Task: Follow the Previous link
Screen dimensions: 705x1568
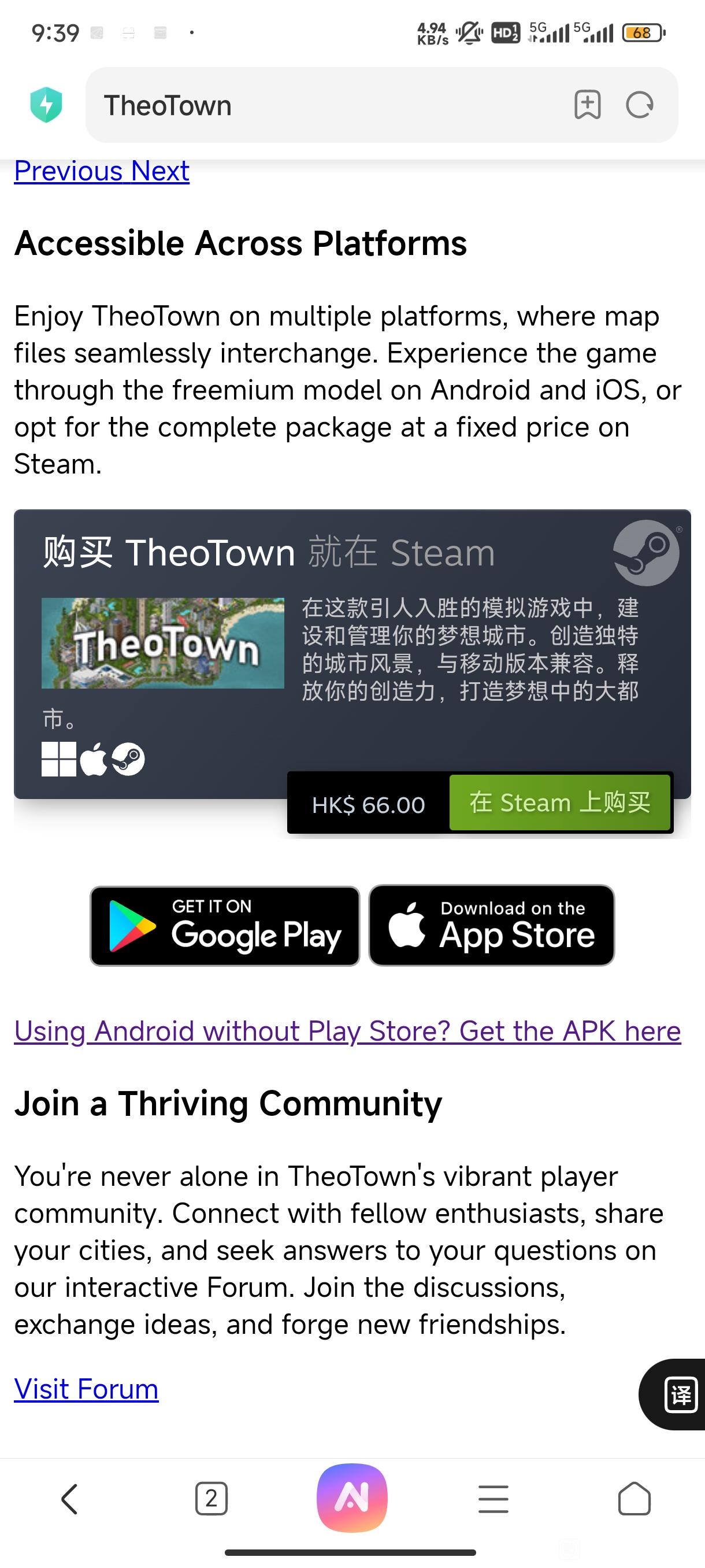Action: tap(68, 171)
